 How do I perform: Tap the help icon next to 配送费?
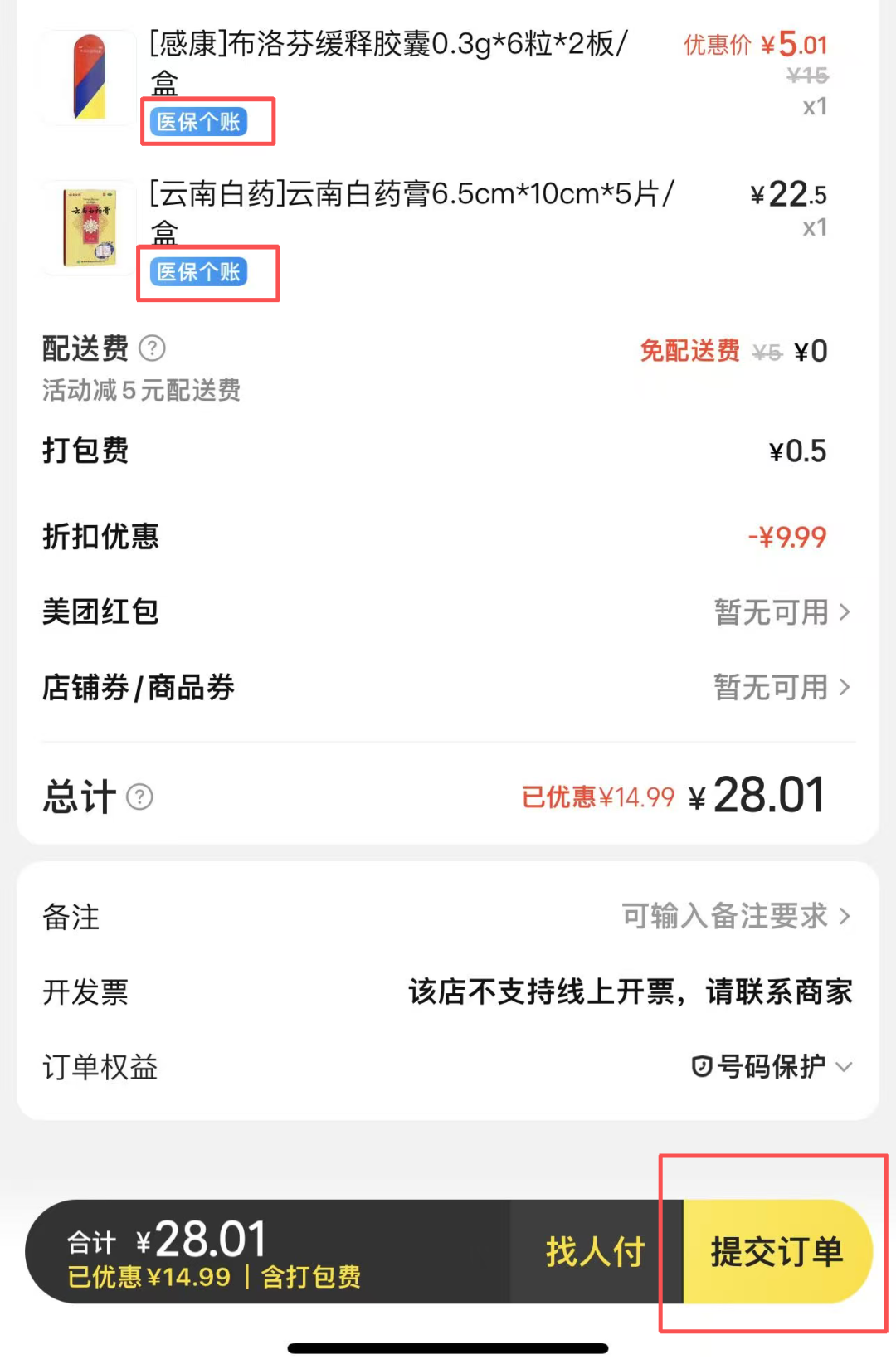(x=152, y=348)
